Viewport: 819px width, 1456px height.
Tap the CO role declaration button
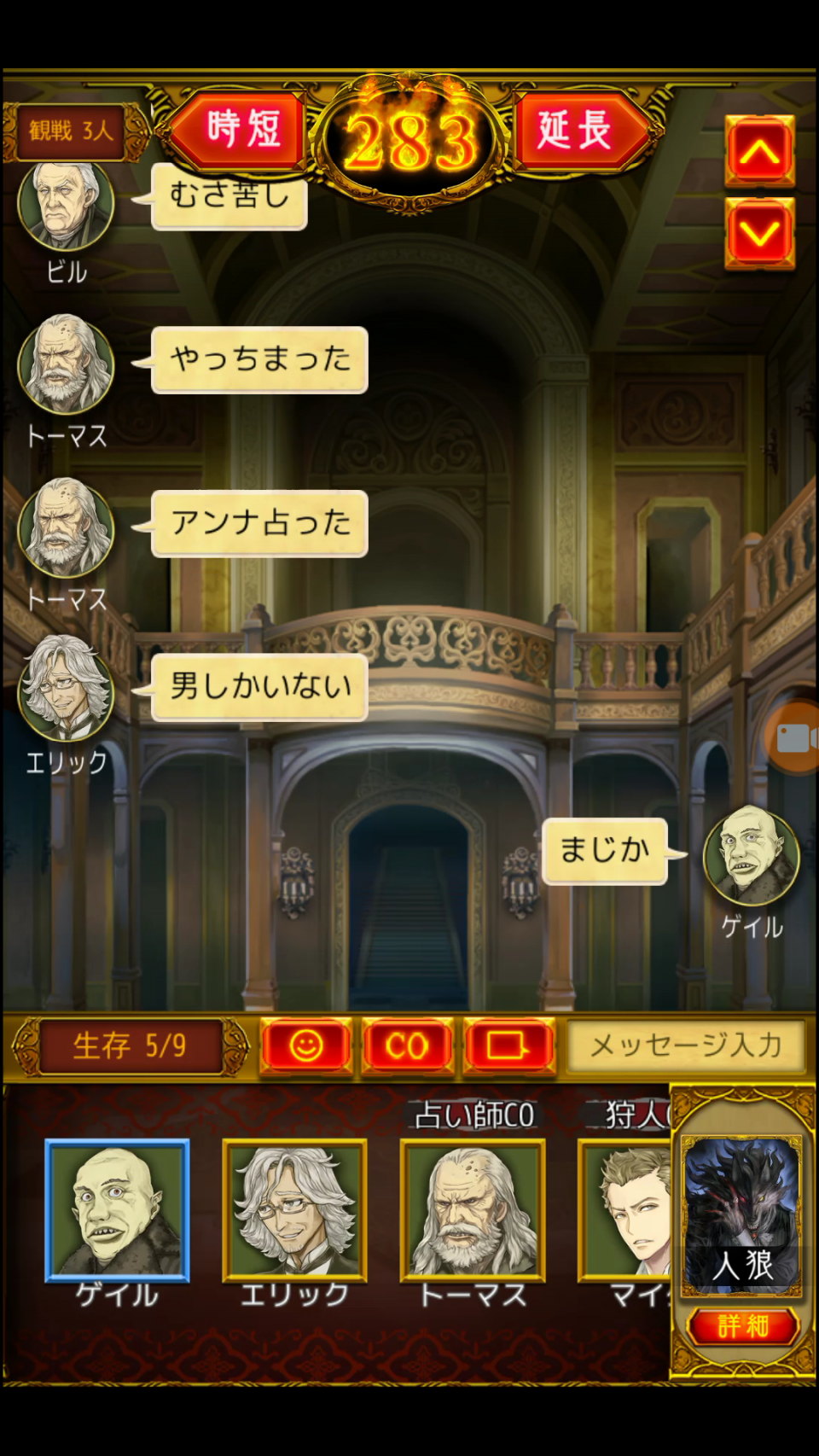pos(407,1045)
